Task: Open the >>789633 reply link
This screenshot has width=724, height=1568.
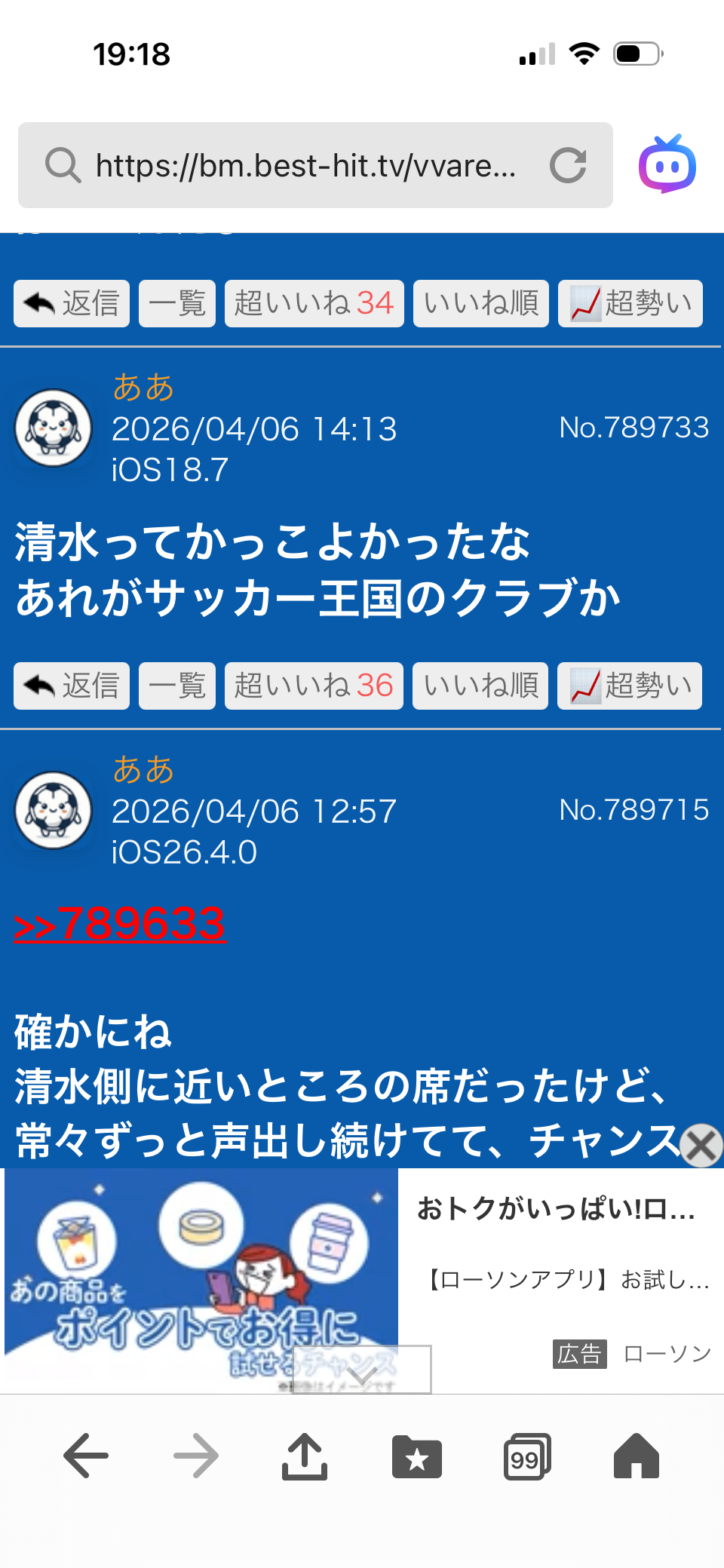Action: coord(120,924)
